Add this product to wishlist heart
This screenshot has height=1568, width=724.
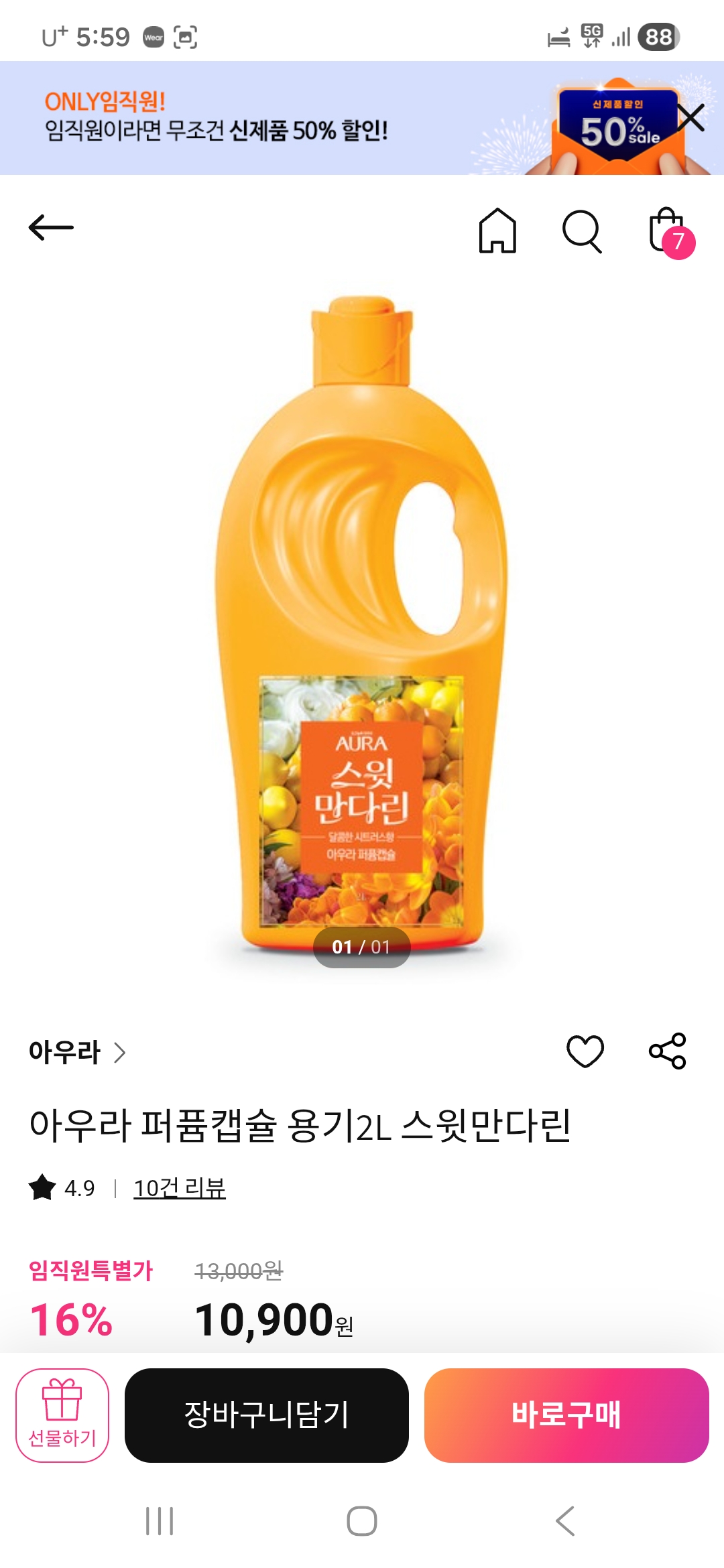pyautogui.click(x=585, y=1051)
